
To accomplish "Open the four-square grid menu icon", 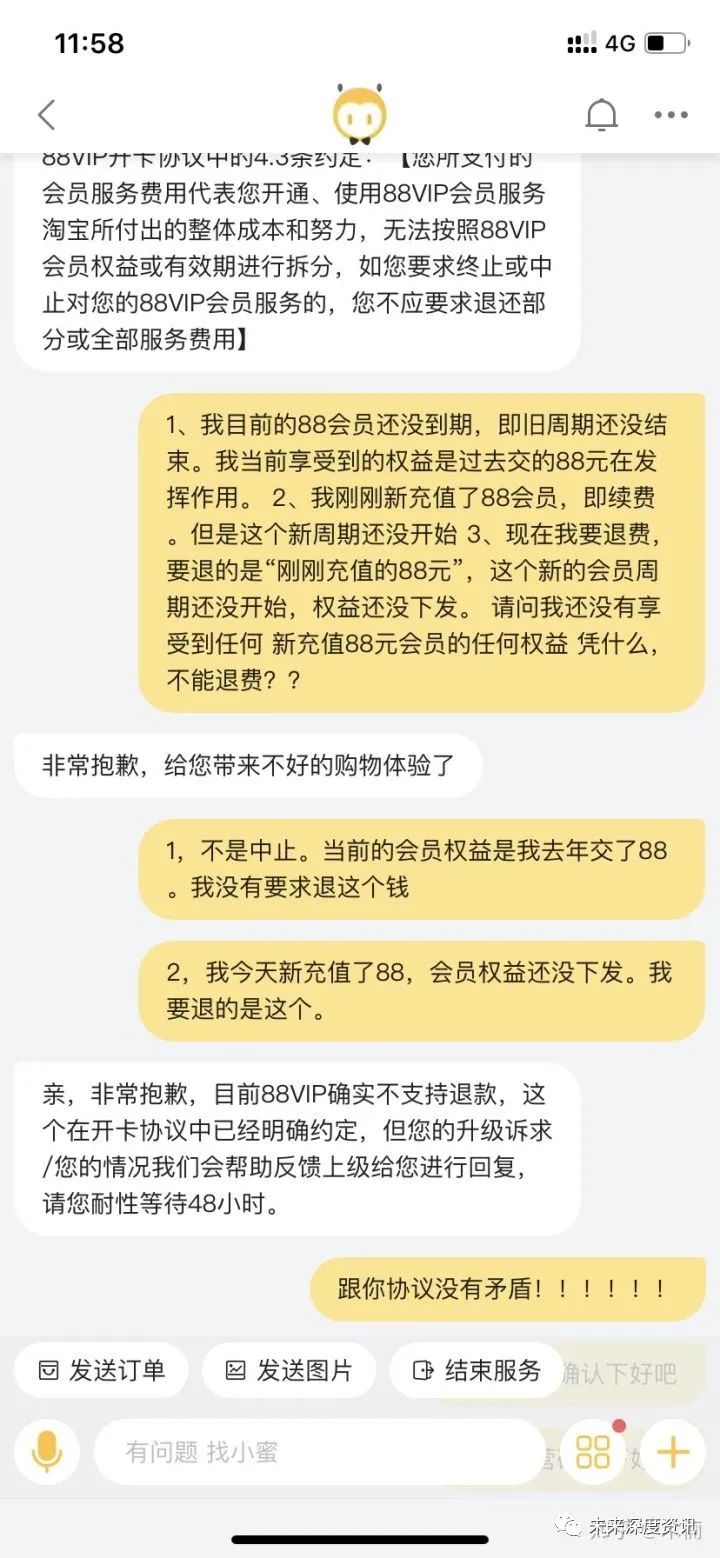I will (x=593, y=1451).
